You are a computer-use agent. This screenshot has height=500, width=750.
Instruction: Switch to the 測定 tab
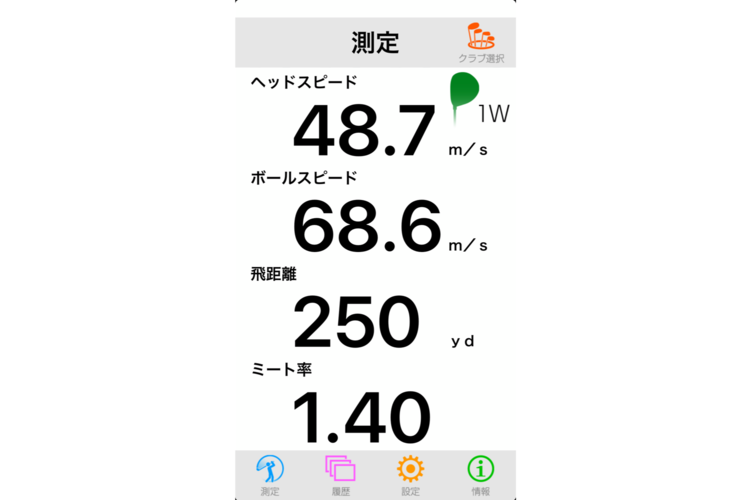point(270,474)
